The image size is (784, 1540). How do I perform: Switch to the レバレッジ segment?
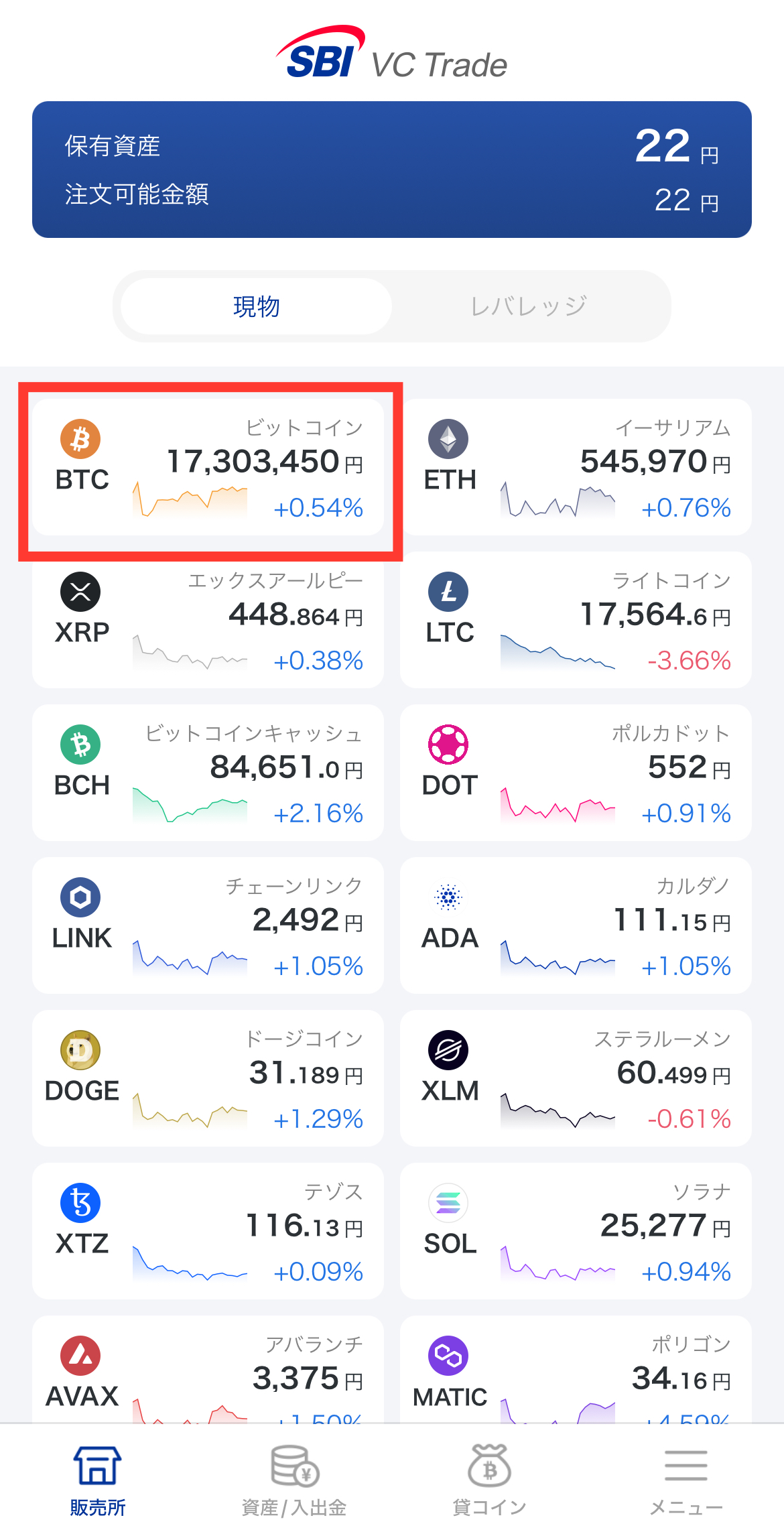click(x=529, y=306)
